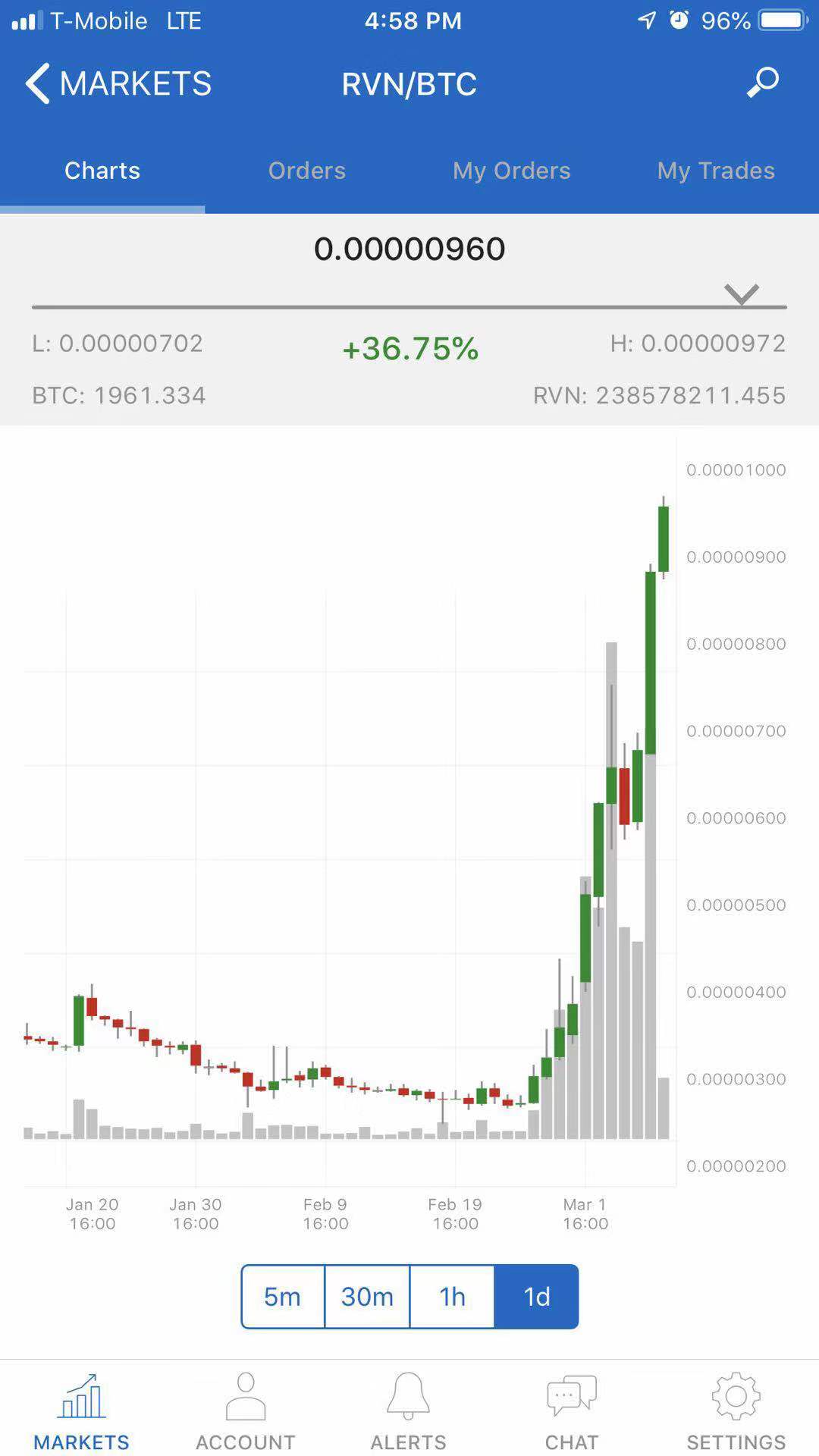The image size is (819, 1456).
Task: Select the 5m chart interval
Action: (x=283, y=1297)
